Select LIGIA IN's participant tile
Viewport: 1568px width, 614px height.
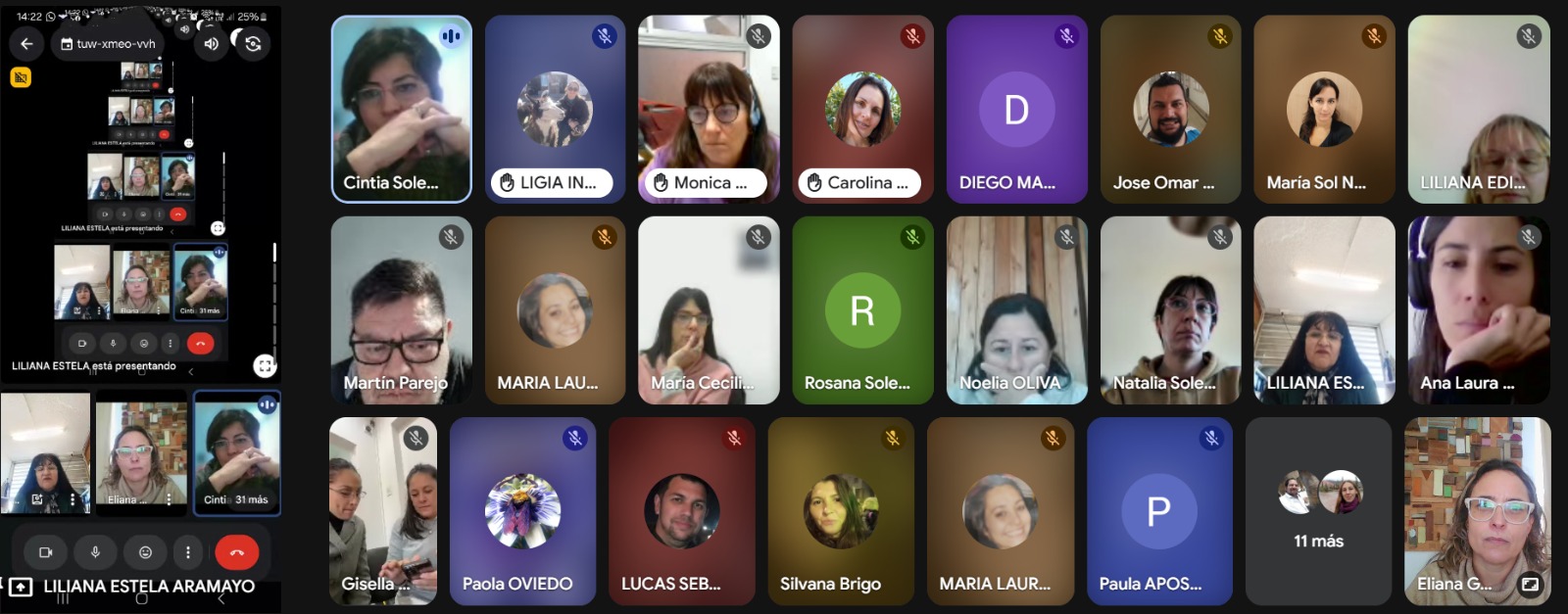(555, 108)
